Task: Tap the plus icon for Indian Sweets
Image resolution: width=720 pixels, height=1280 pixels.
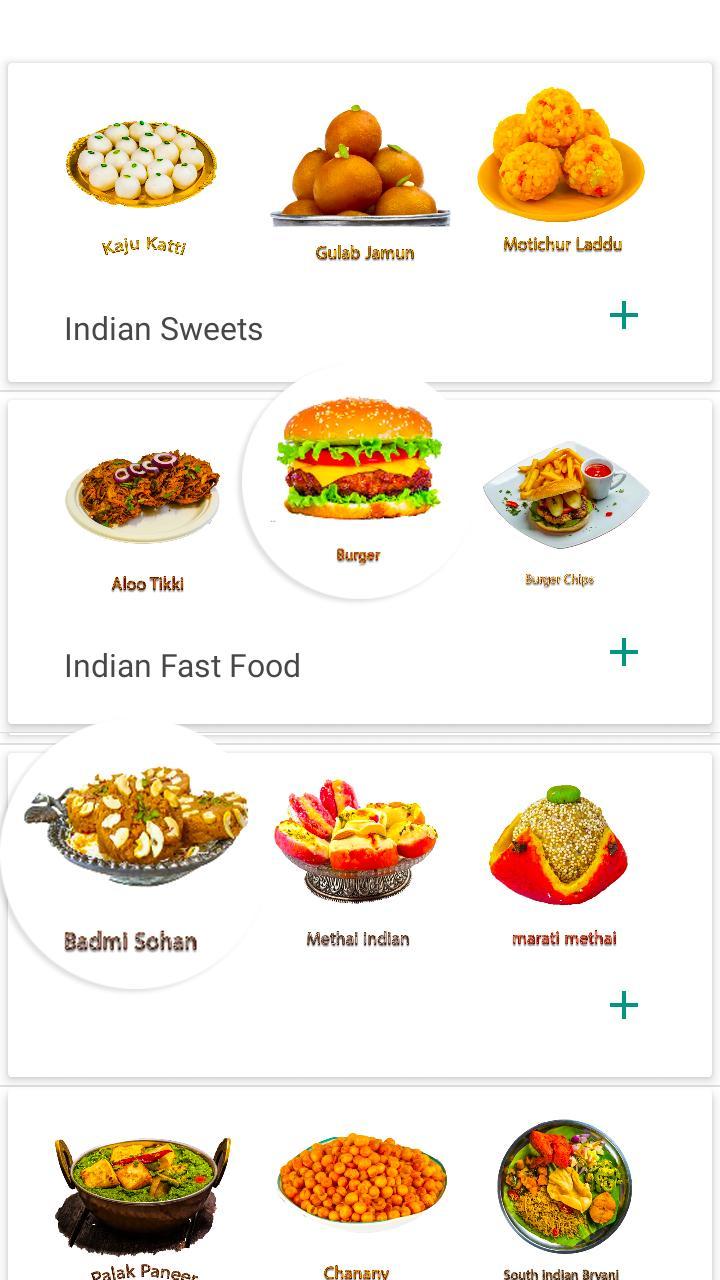Action: click(624, 316)
